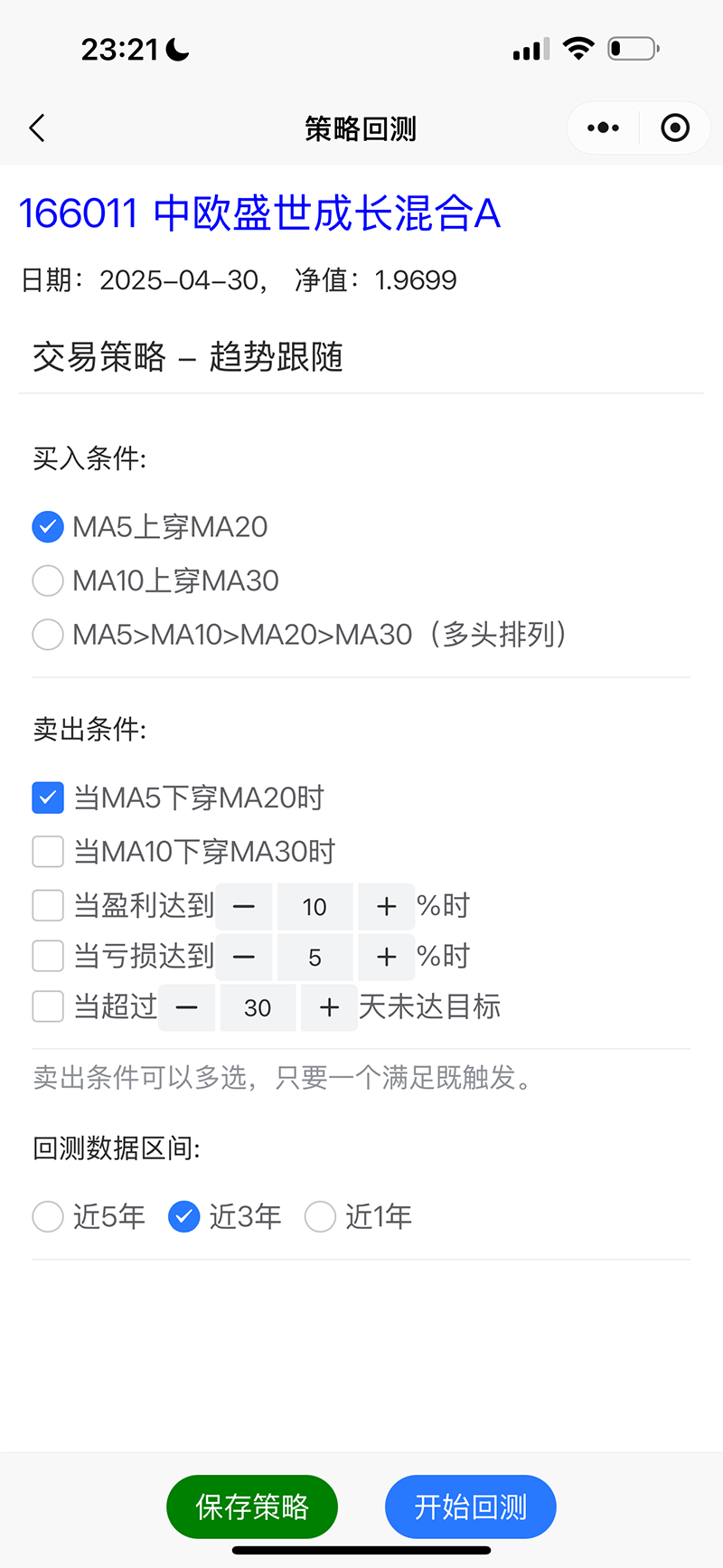The height and width of the screenshot is (1568, 723).
Task: Tap the days value field showing 30
Action: (258, 1008)
